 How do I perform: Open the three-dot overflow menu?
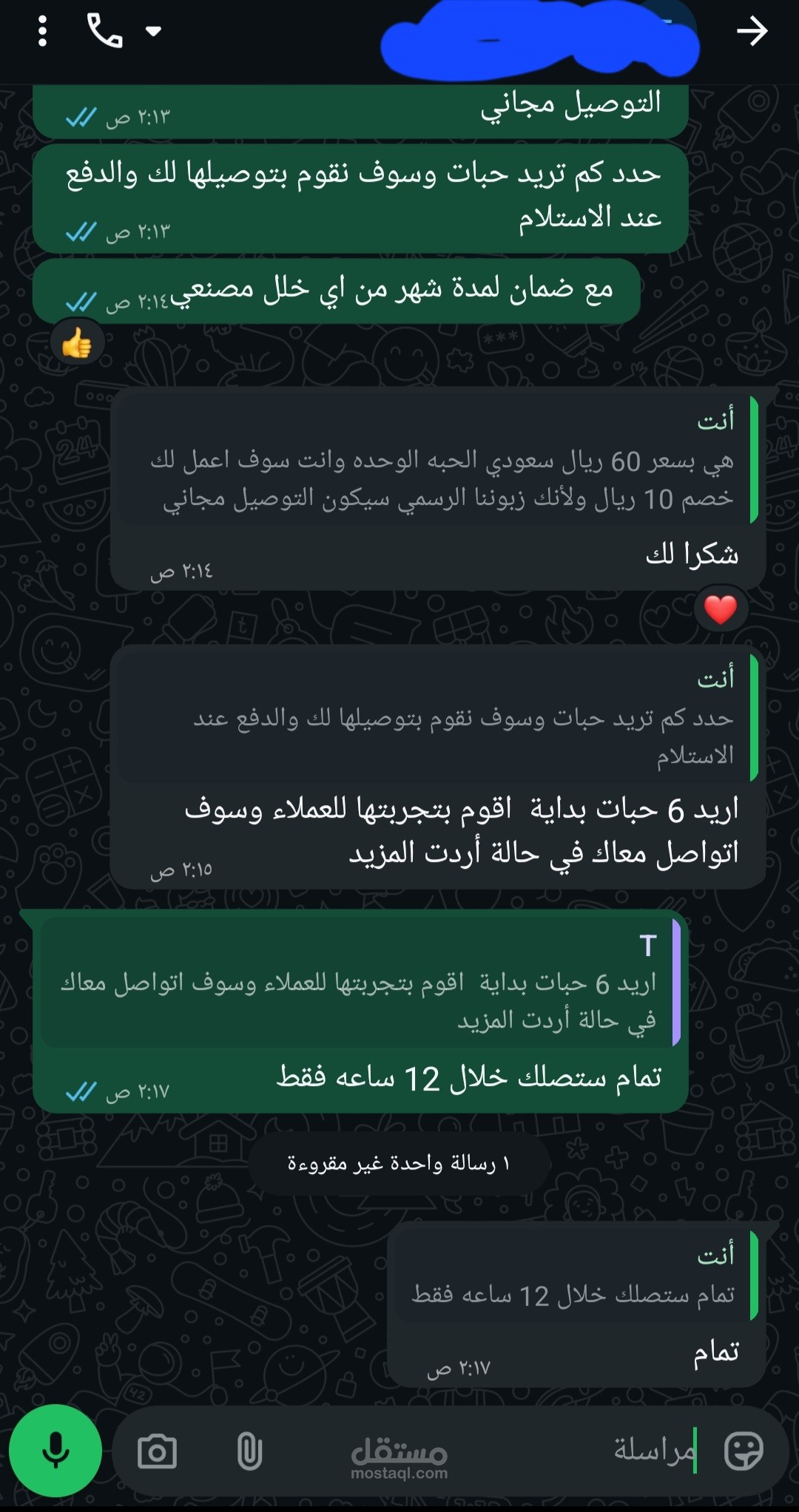[x=42, y=31]
